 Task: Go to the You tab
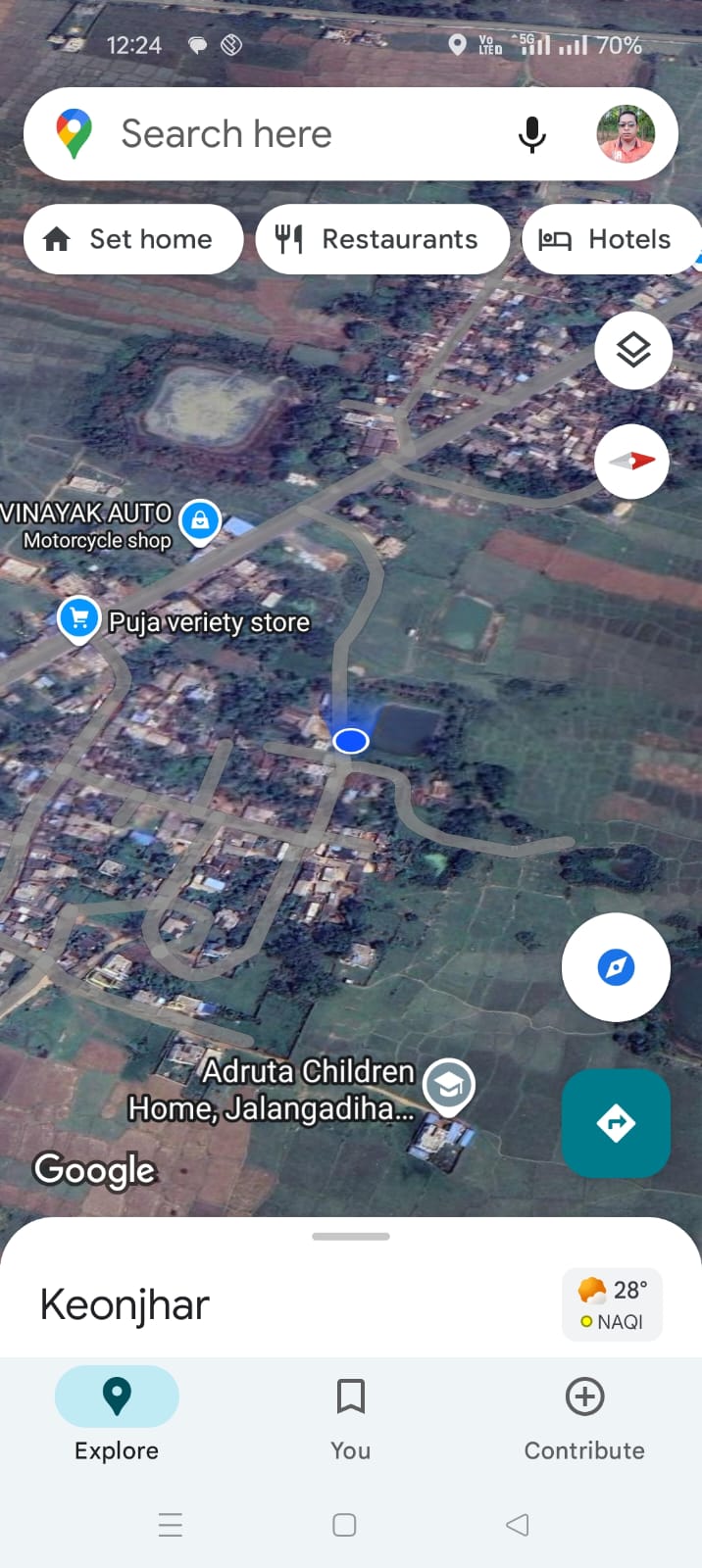[350, 1413]
